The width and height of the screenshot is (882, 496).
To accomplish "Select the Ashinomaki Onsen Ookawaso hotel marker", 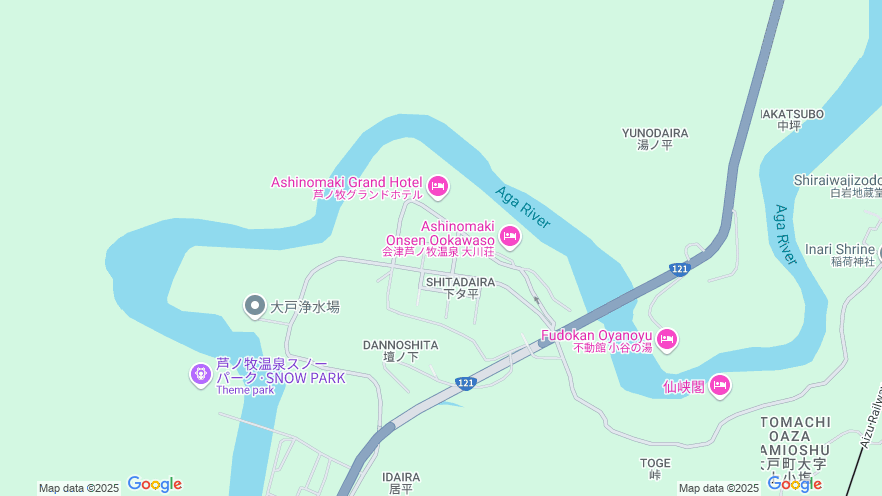I will click(510, 236).
